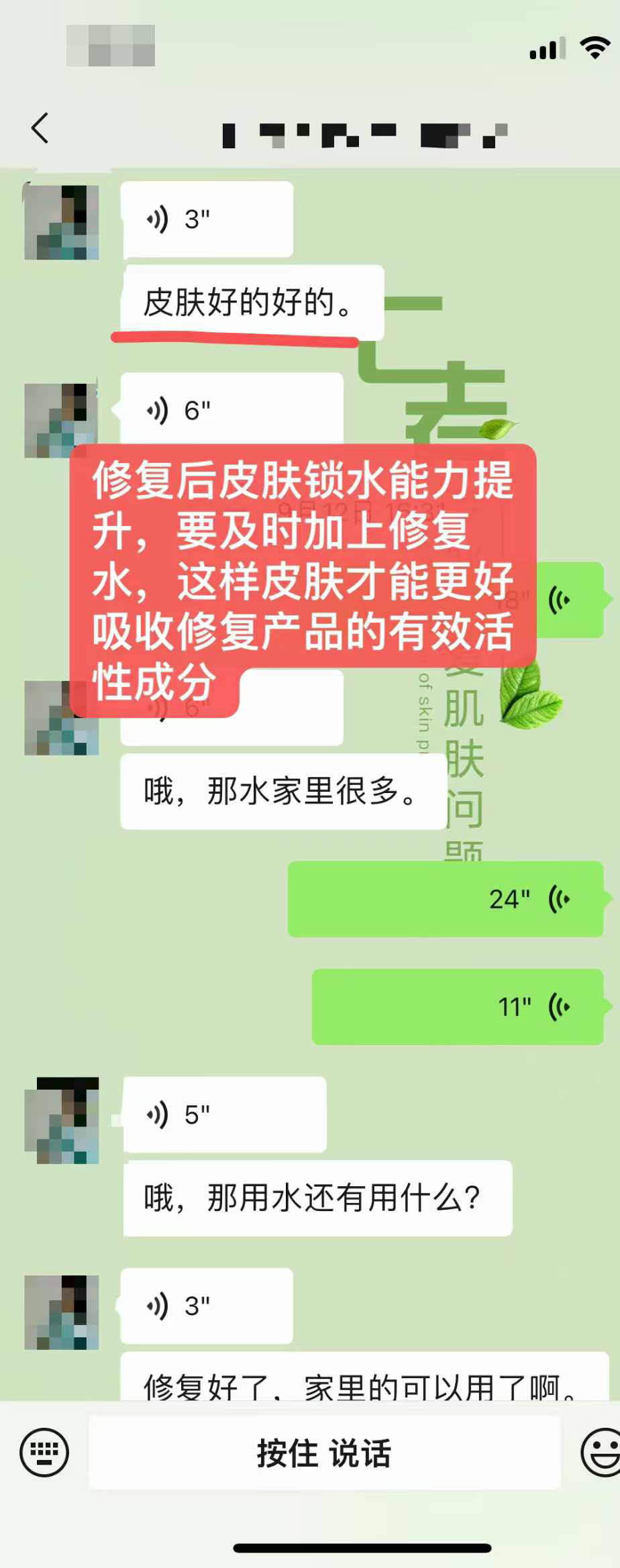Open the emoji sticker panel
Image resolution: width=620 pixels, height=1568 pixels.
coord(601,1453)
